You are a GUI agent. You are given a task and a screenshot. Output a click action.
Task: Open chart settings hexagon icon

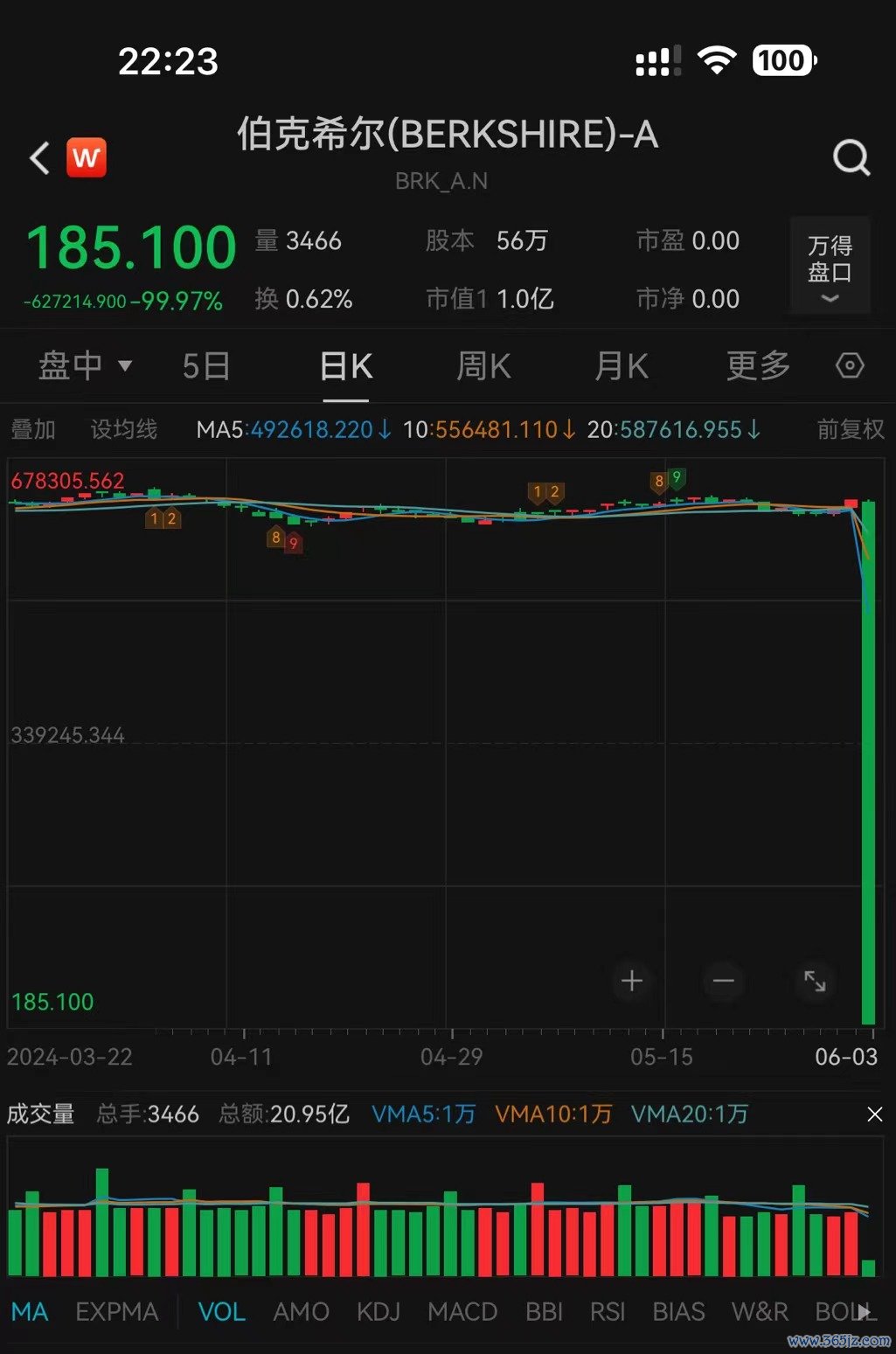tap(850, 365)
